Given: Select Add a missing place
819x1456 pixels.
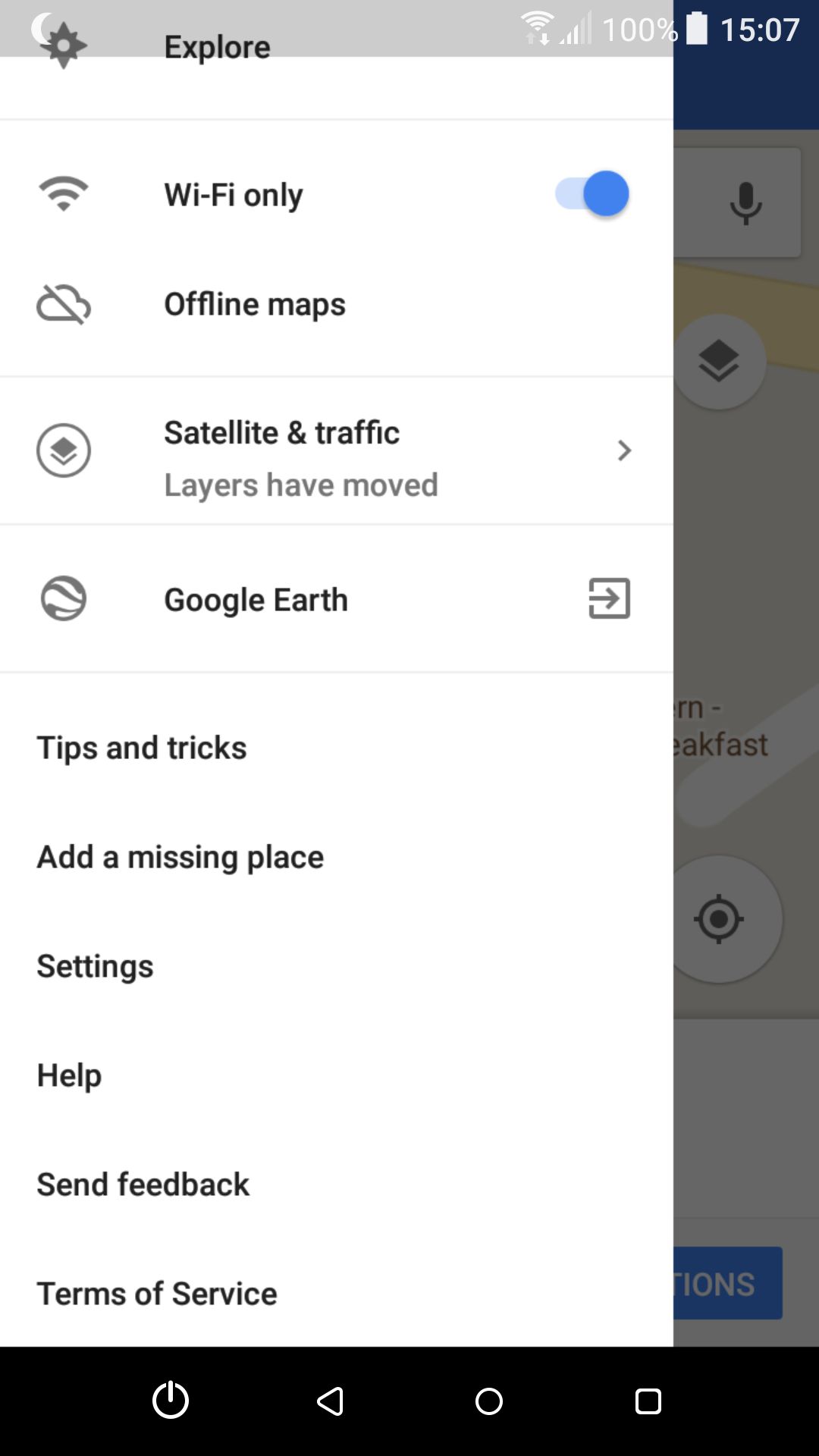Looking at the screenshot, I should (180, 857).
